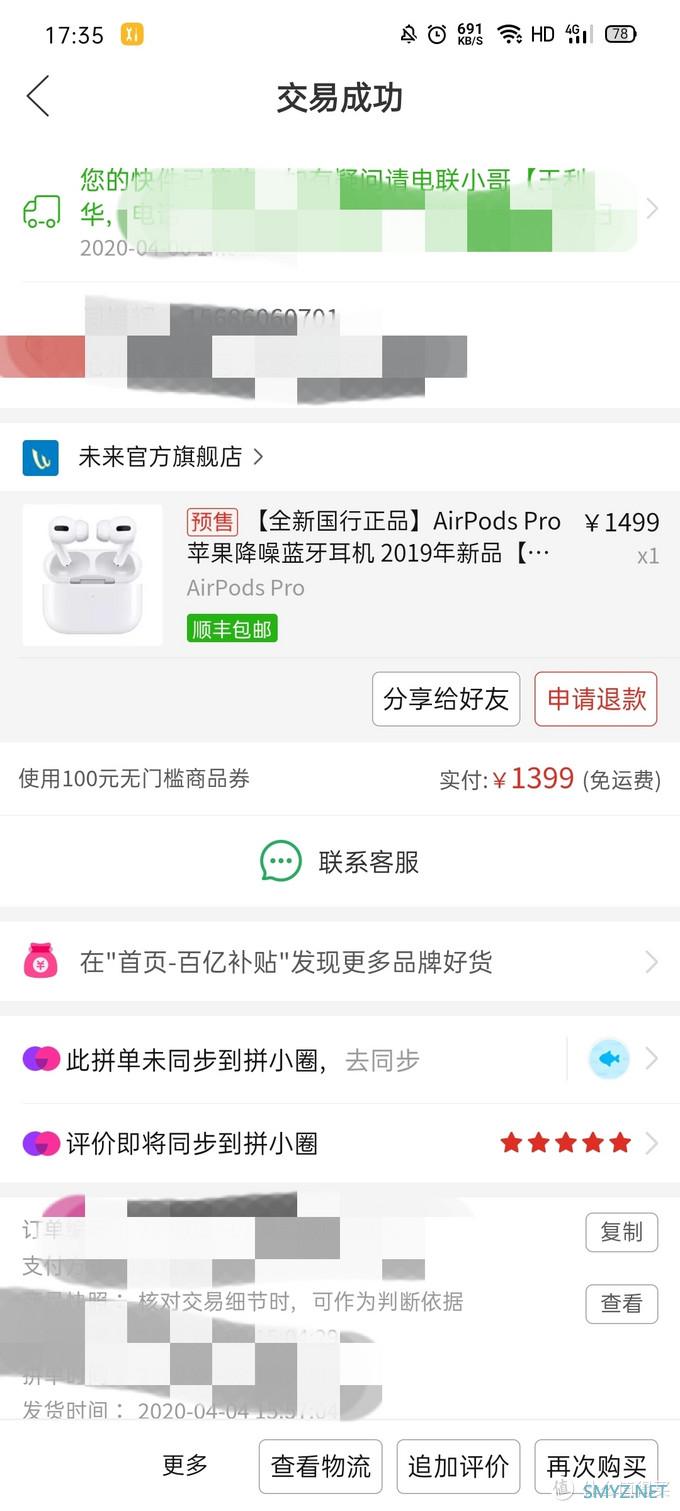Copy the order number with 复制

pyautogui.click(x=621, y=1232)
